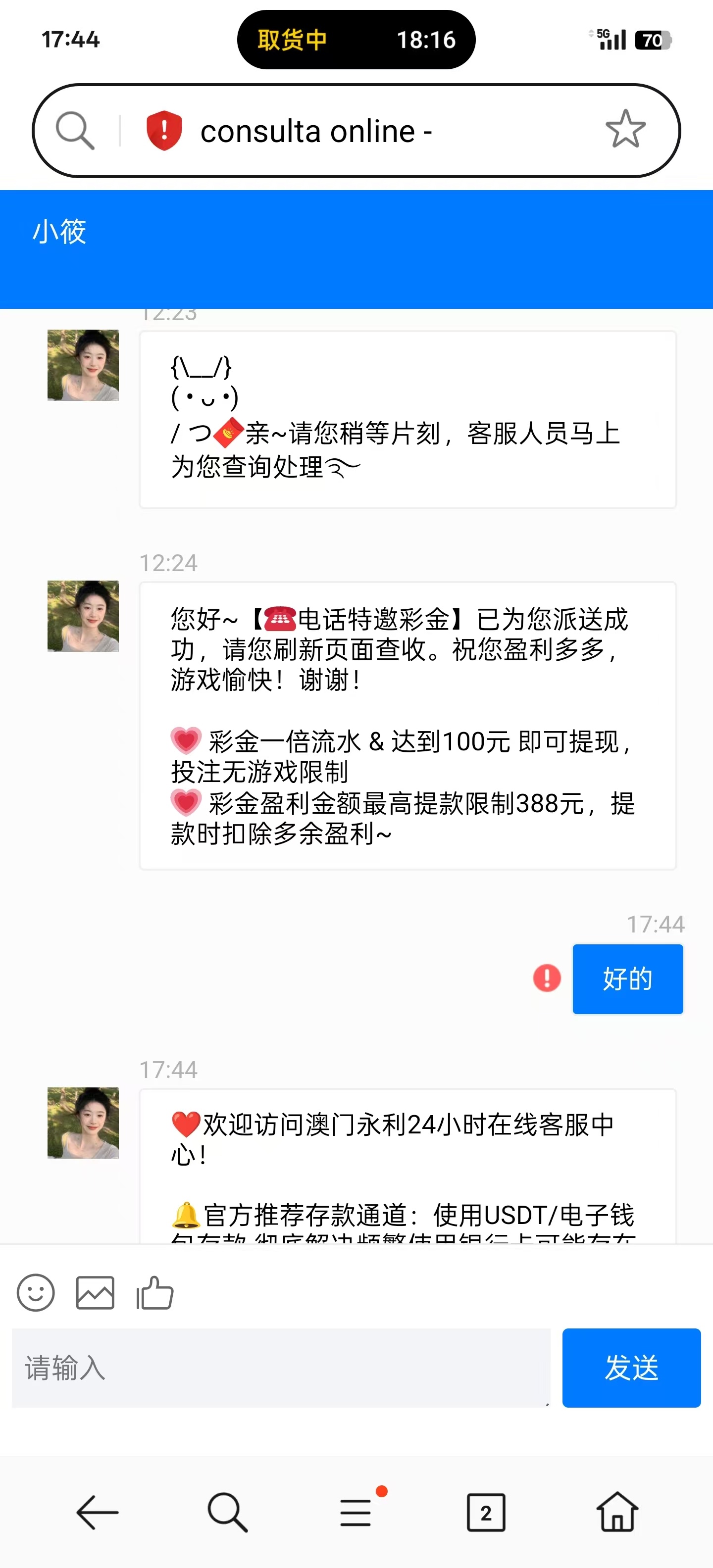
Task: View the 2 open browser tabs
Action: pos(486,1512)
